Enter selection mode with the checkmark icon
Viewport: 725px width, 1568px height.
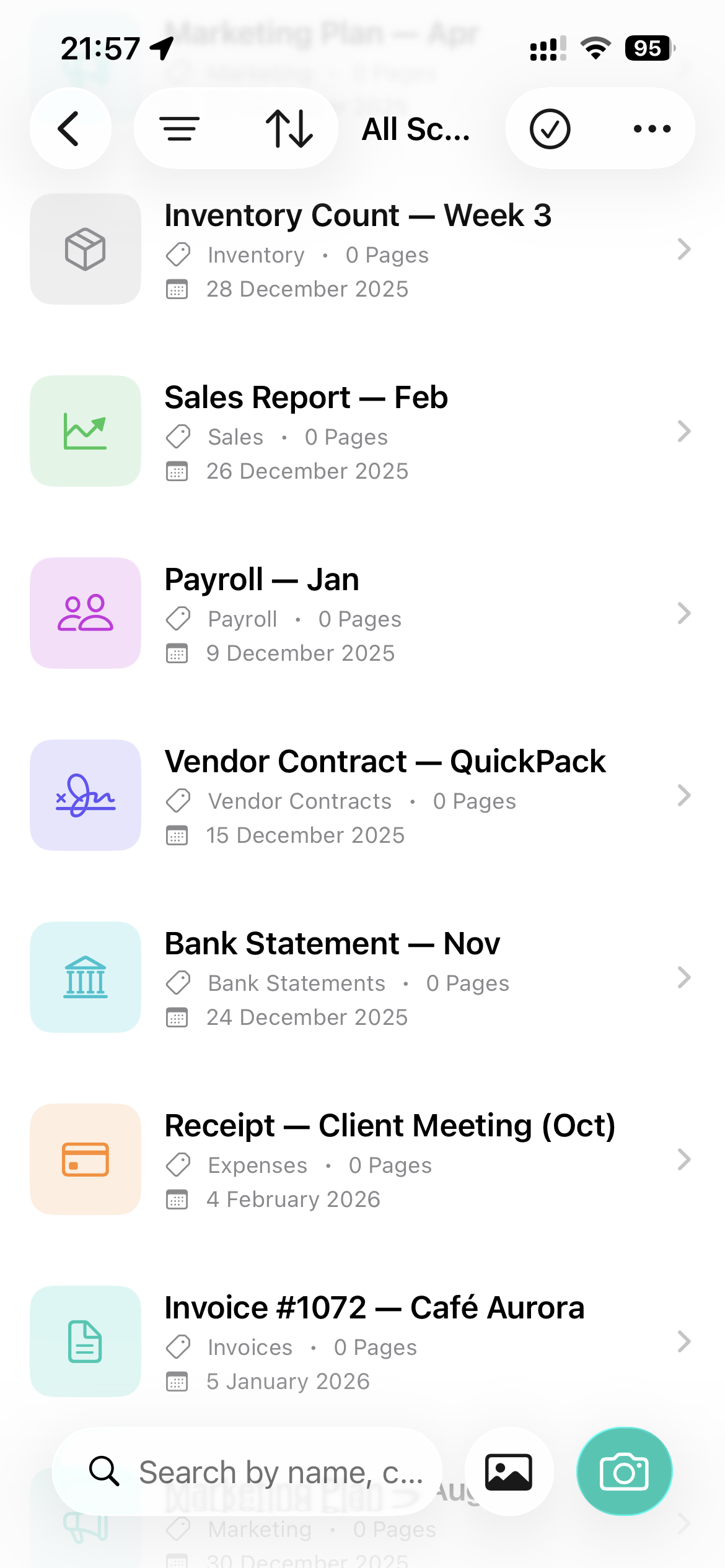tap(550, 129)
